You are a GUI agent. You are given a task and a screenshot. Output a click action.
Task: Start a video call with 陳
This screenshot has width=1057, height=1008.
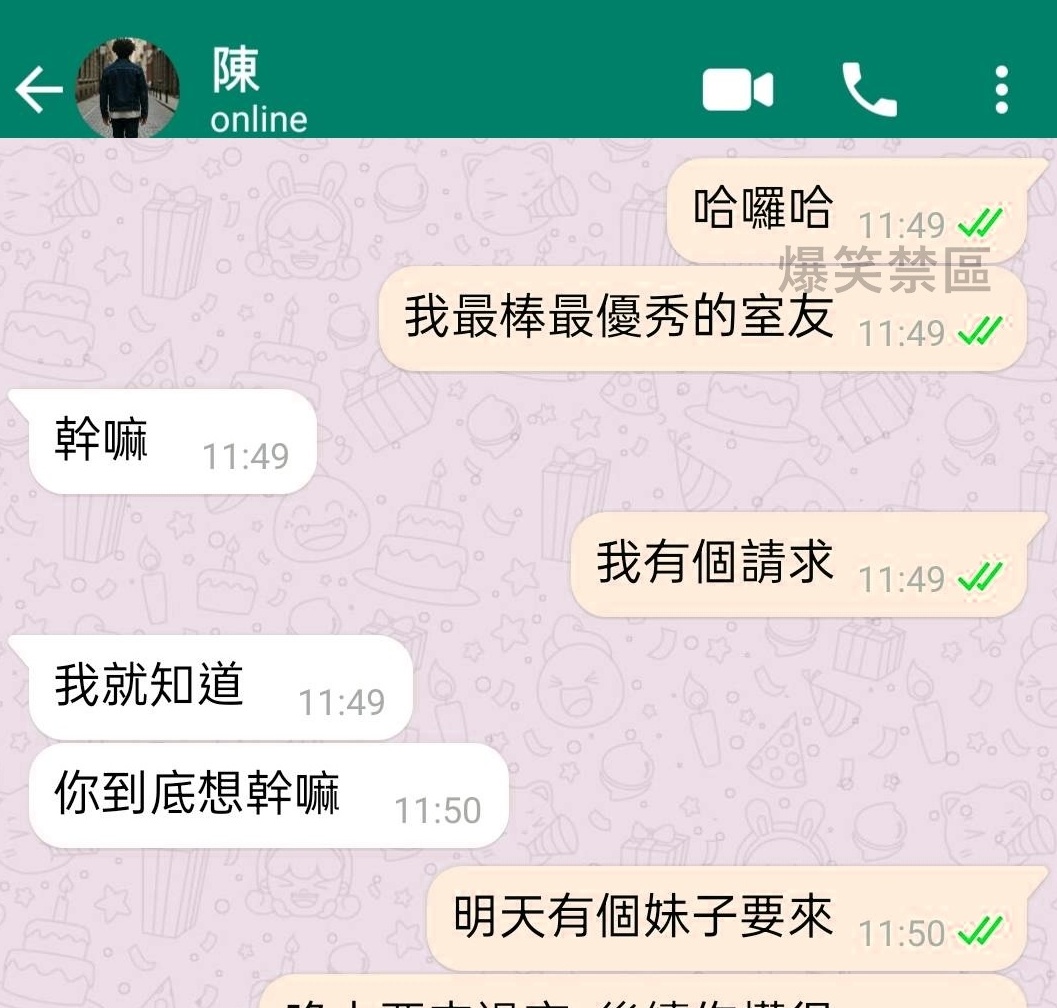(737, 91)
